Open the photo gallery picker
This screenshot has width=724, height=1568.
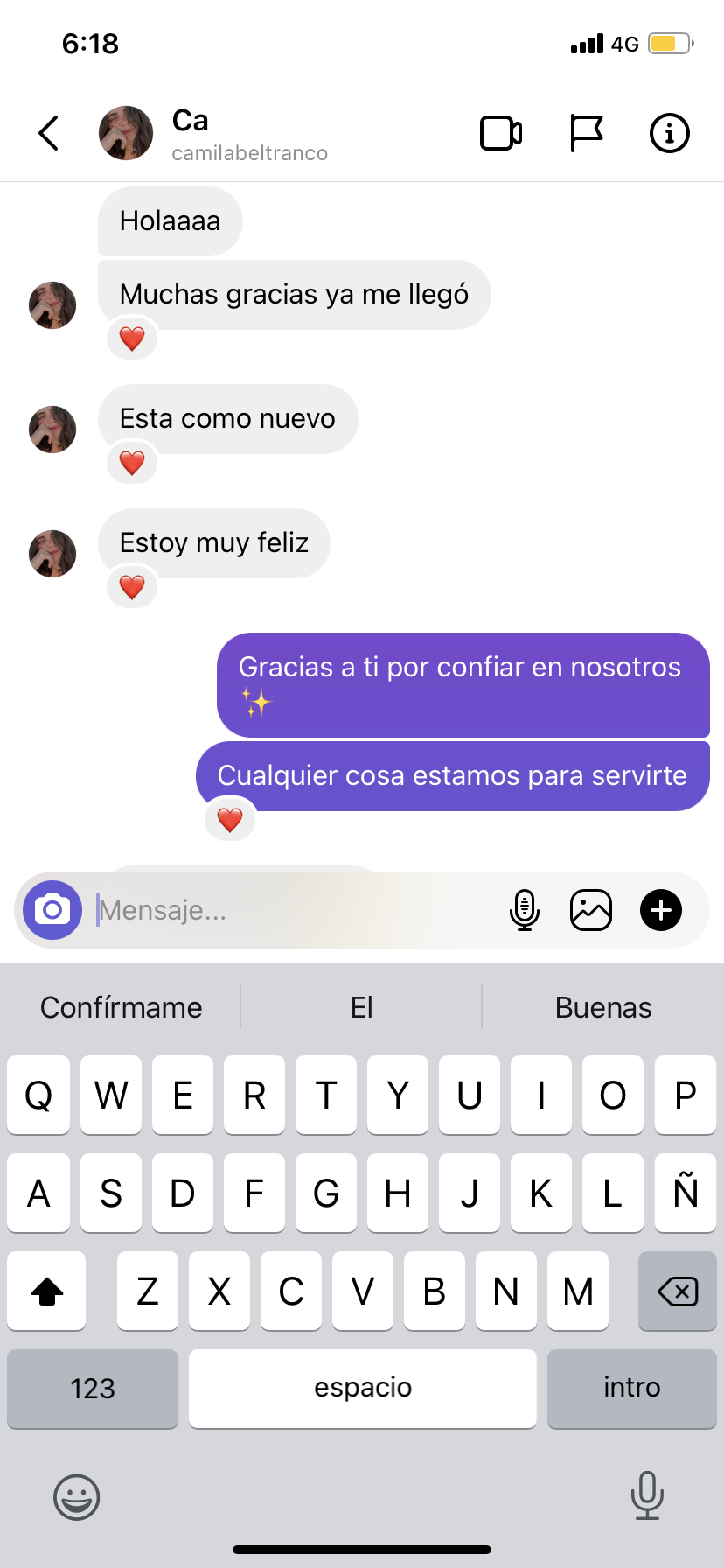591,910
